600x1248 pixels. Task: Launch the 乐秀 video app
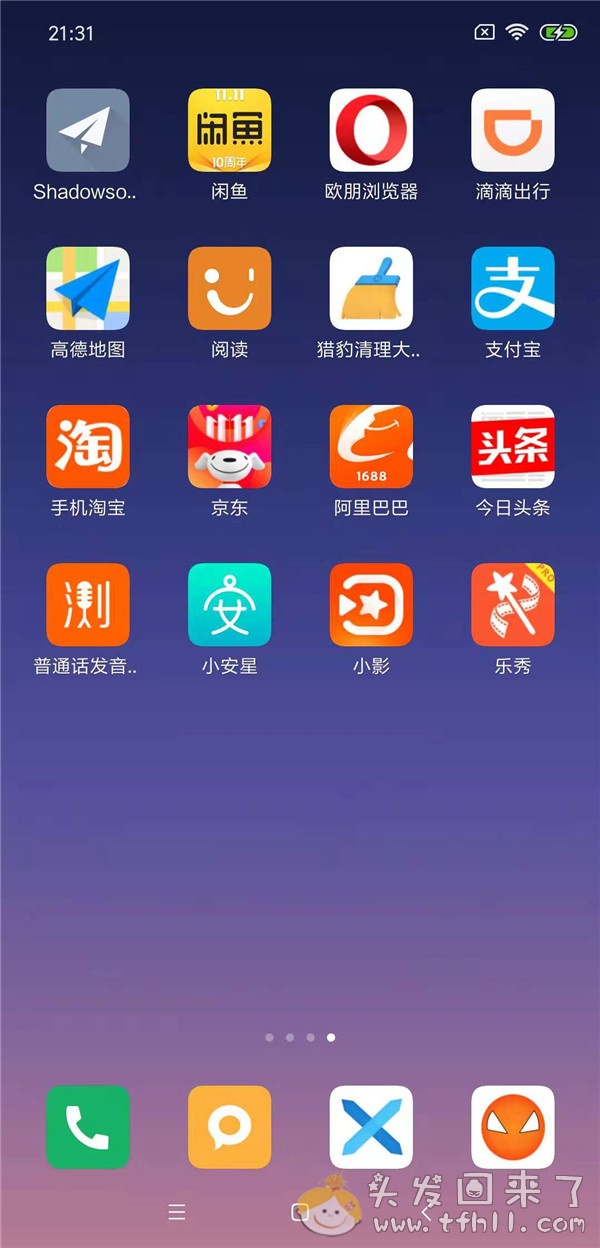(513, 604)
